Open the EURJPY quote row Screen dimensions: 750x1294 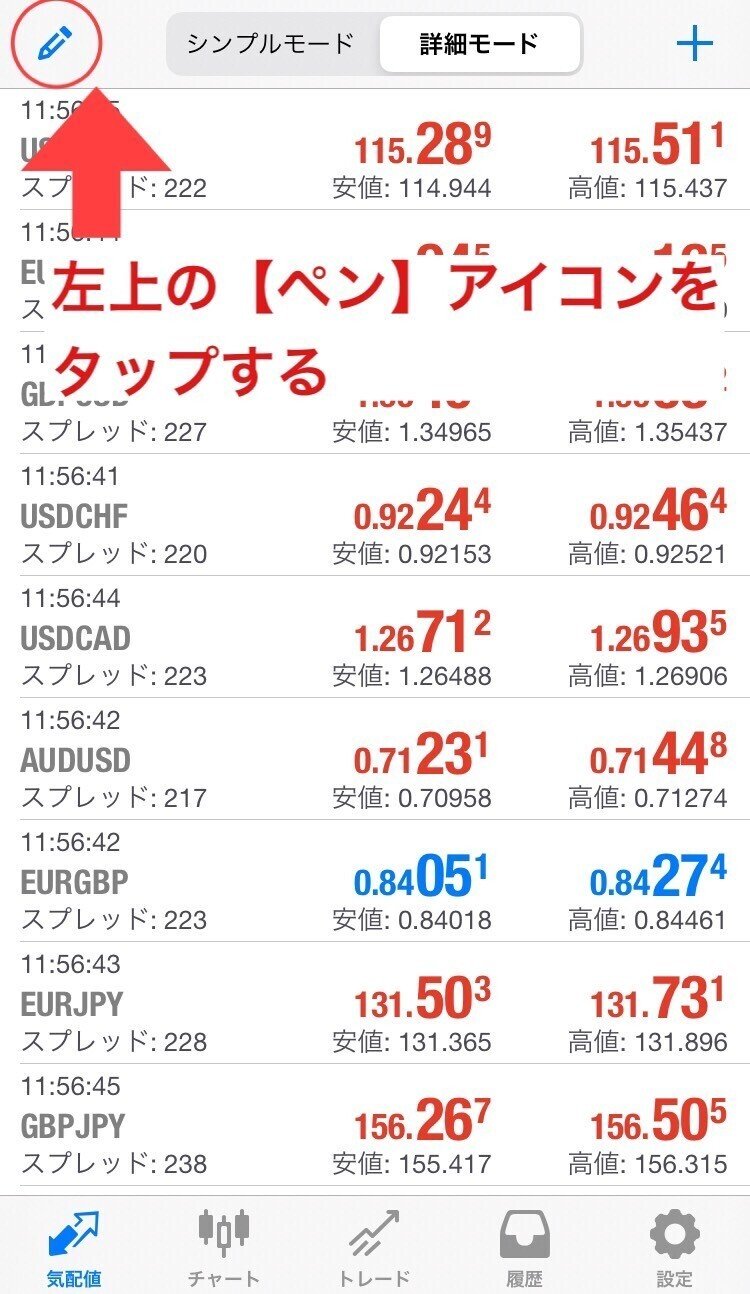click(x=375, y=1003)
